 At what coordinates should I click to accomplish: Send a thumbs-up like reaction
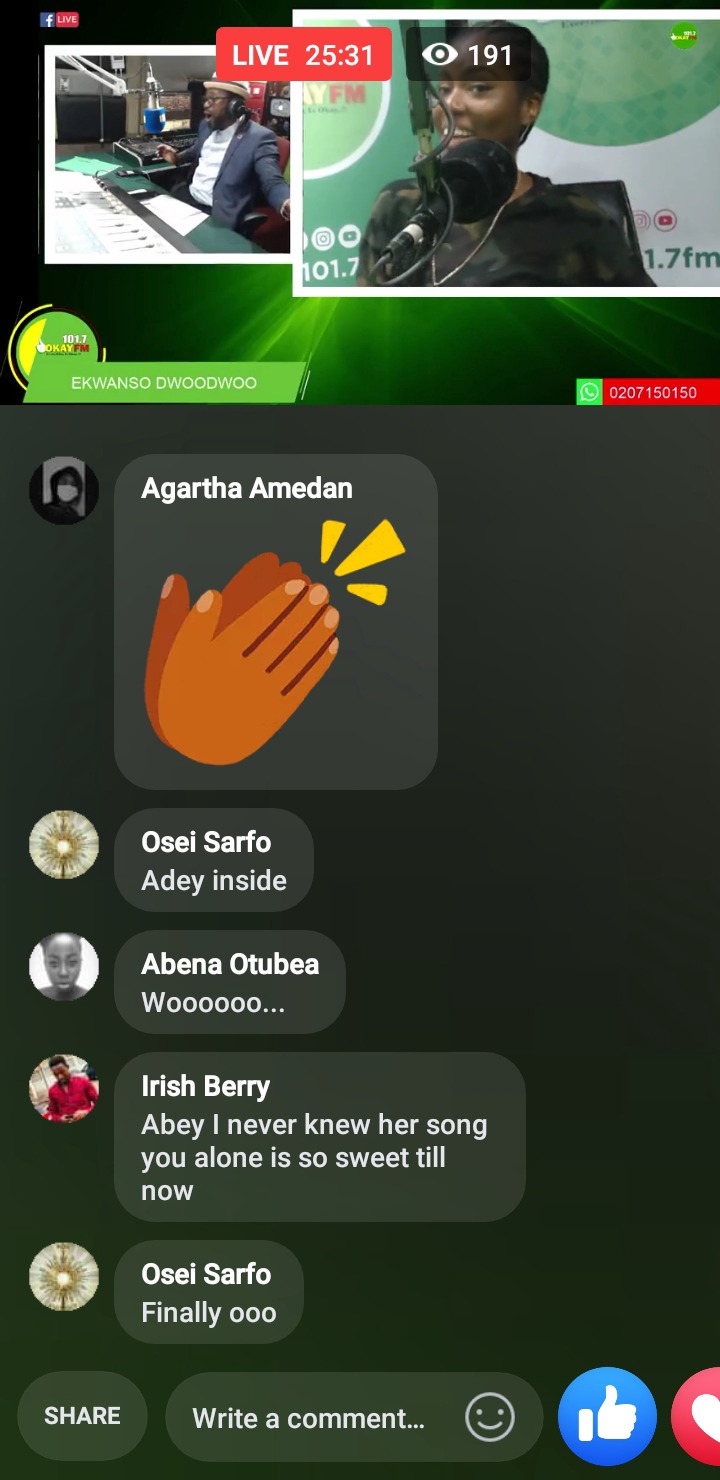pyautogui.click(x=607, y=1417)
